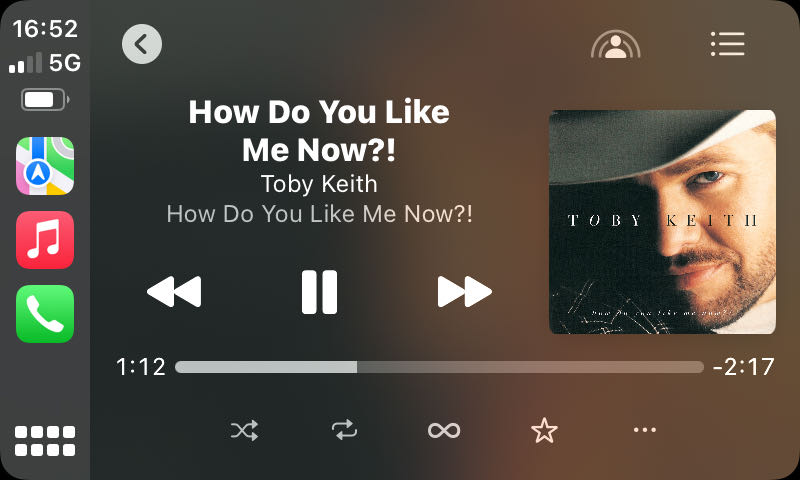
Task: Skip back to the previous track
Action: click(x=174, y=292)
